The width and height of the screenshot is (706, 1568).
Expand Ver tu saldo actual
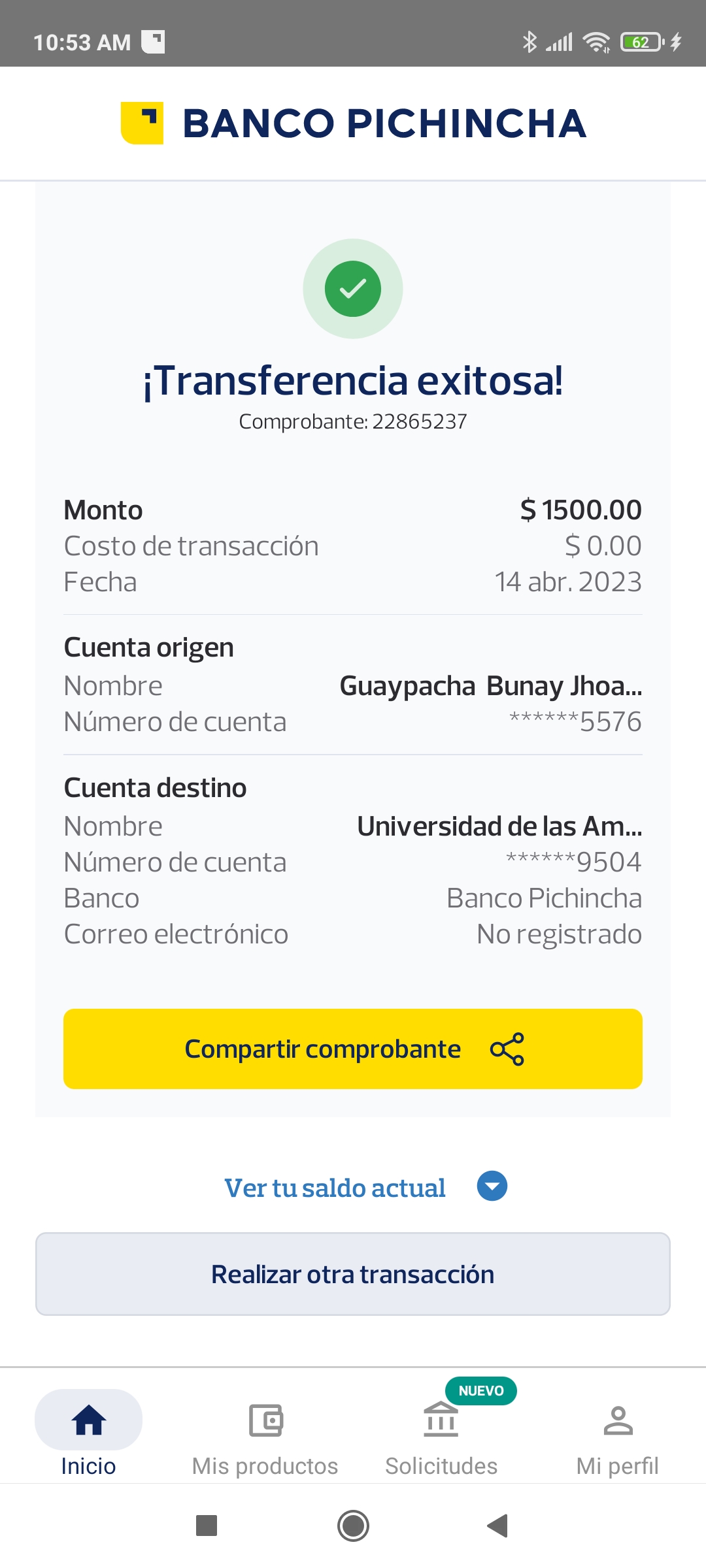click(x=365, y=1187)
